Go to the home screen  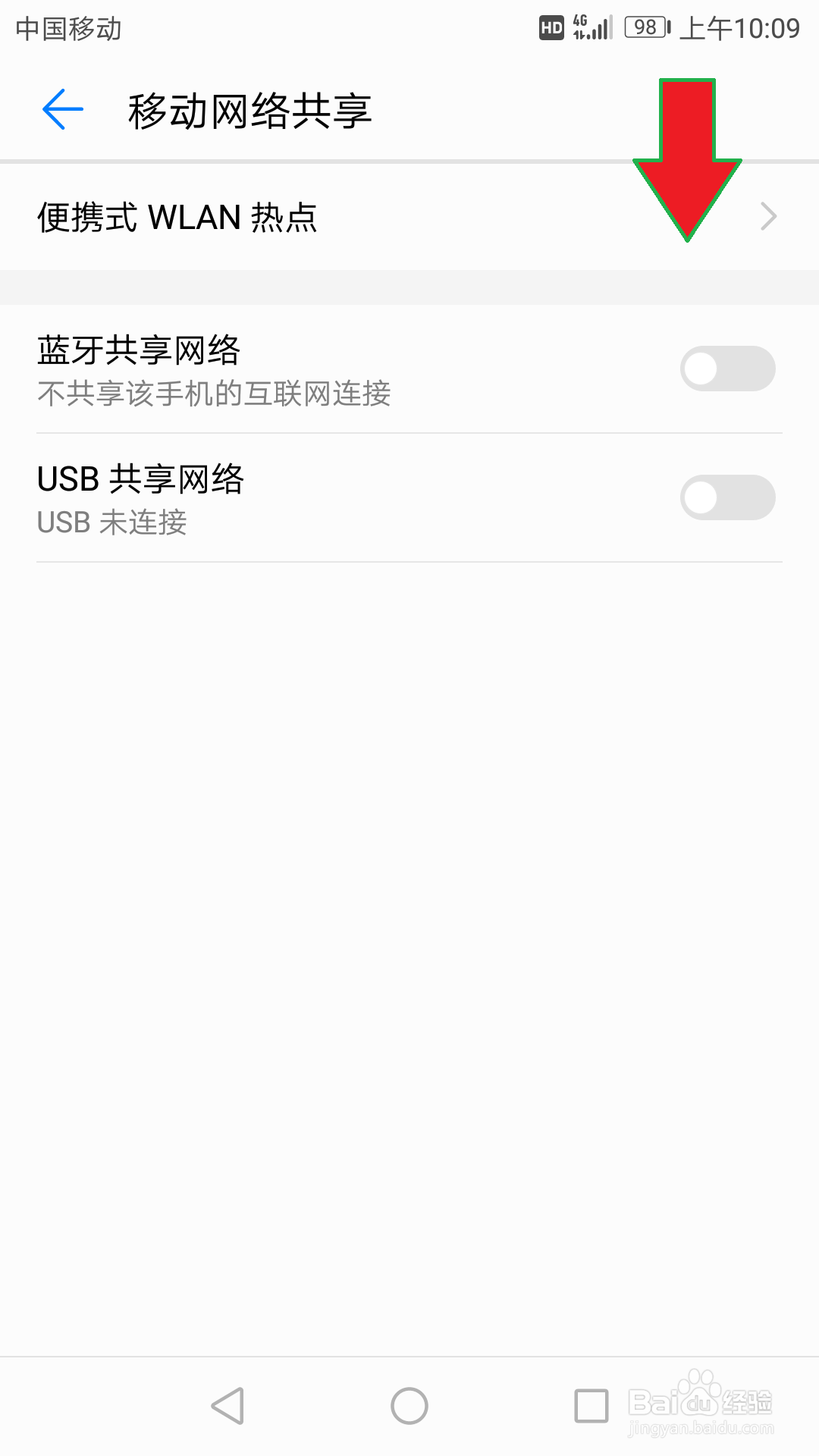coord(409,1407)
